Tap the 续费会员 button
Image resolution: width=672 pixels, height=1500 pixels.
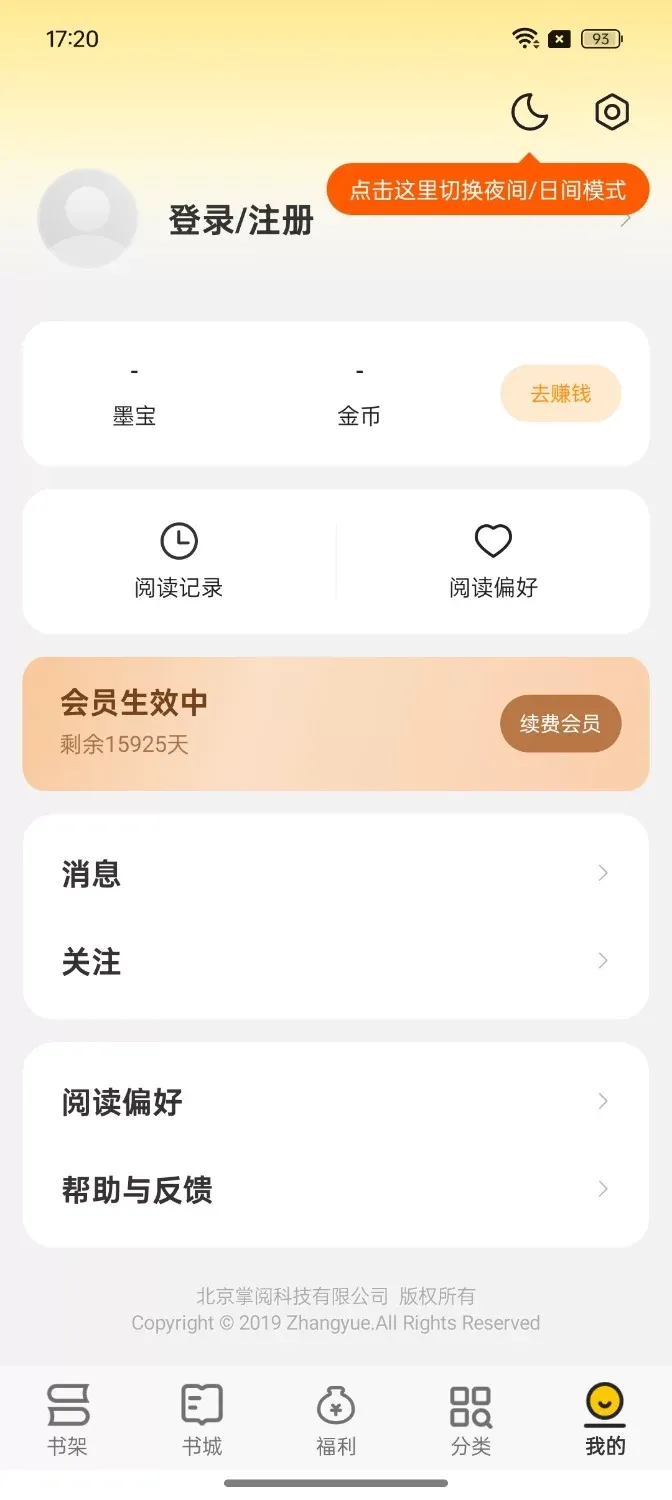point(560,723)
